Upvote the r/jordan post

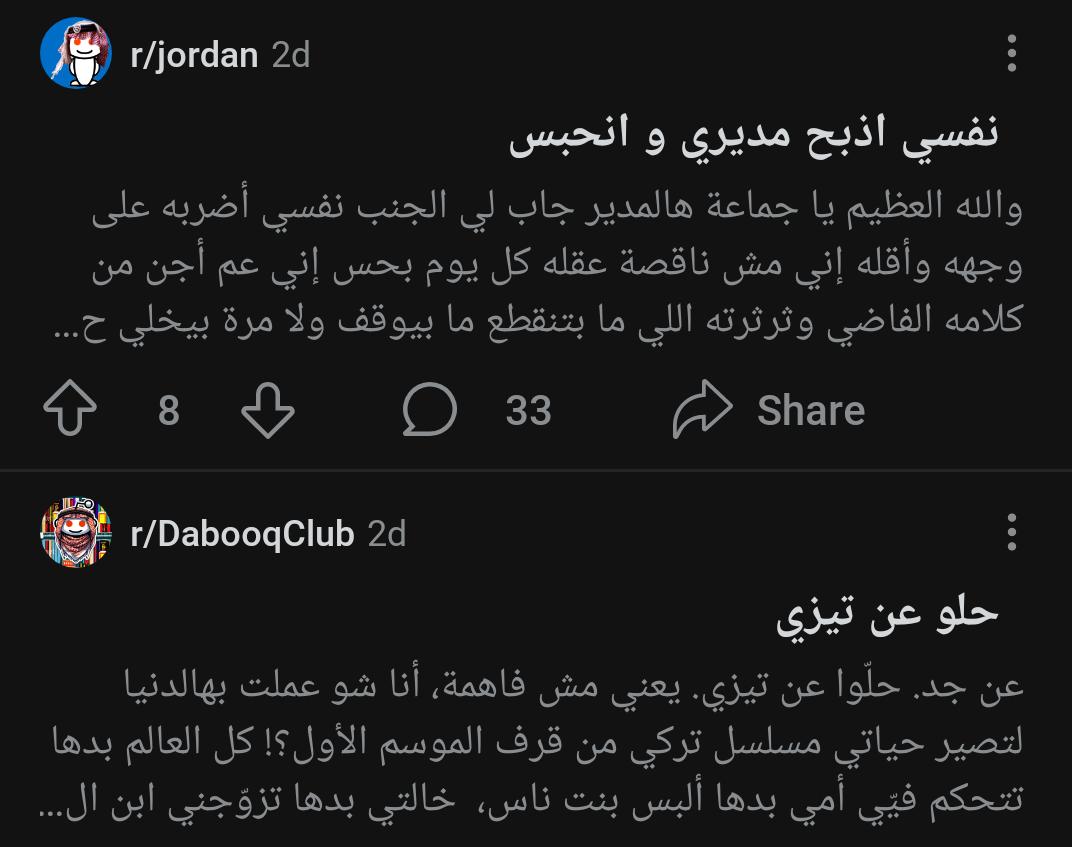tap(70, 411)
